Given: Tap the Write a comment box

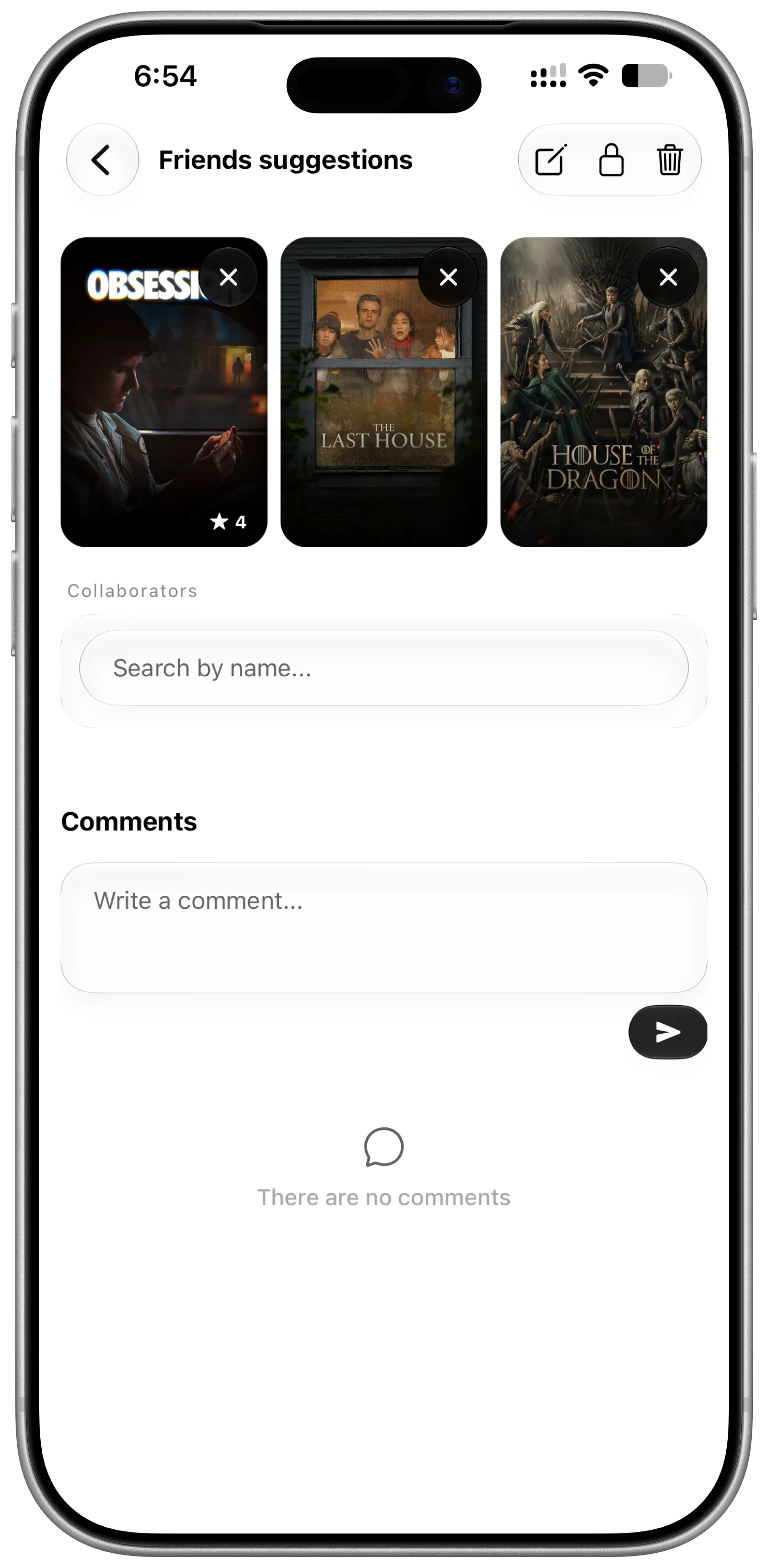Looking at the screenshot, I should pyautogui.click(x=383, y=928).
